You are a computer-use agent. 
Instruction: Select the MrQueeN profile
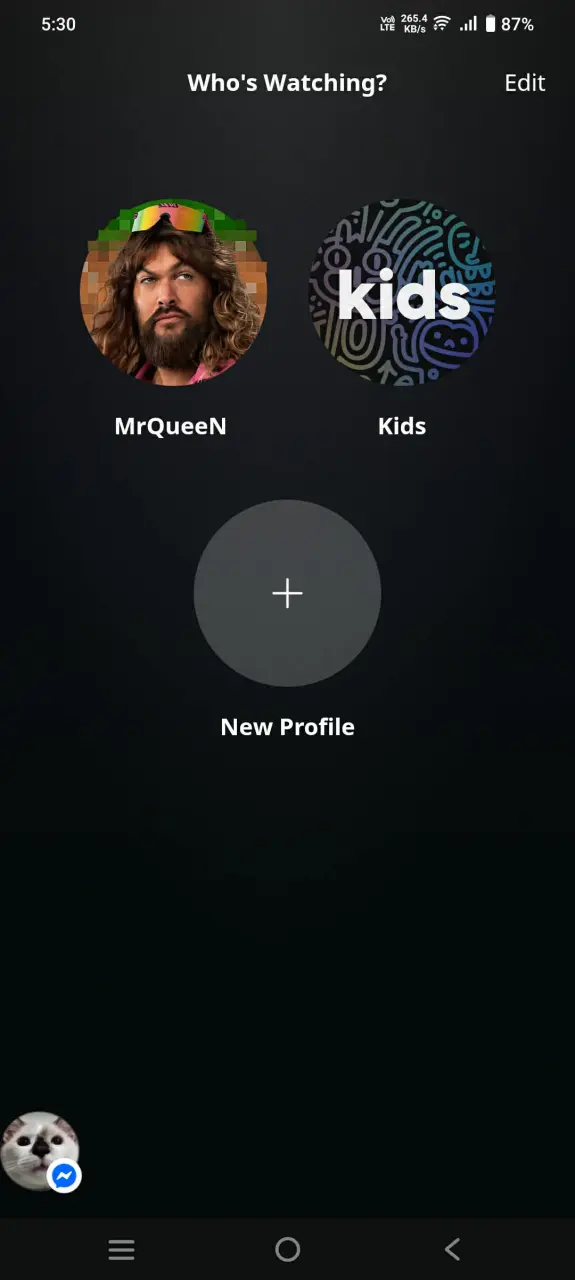[x=173, y=292]
